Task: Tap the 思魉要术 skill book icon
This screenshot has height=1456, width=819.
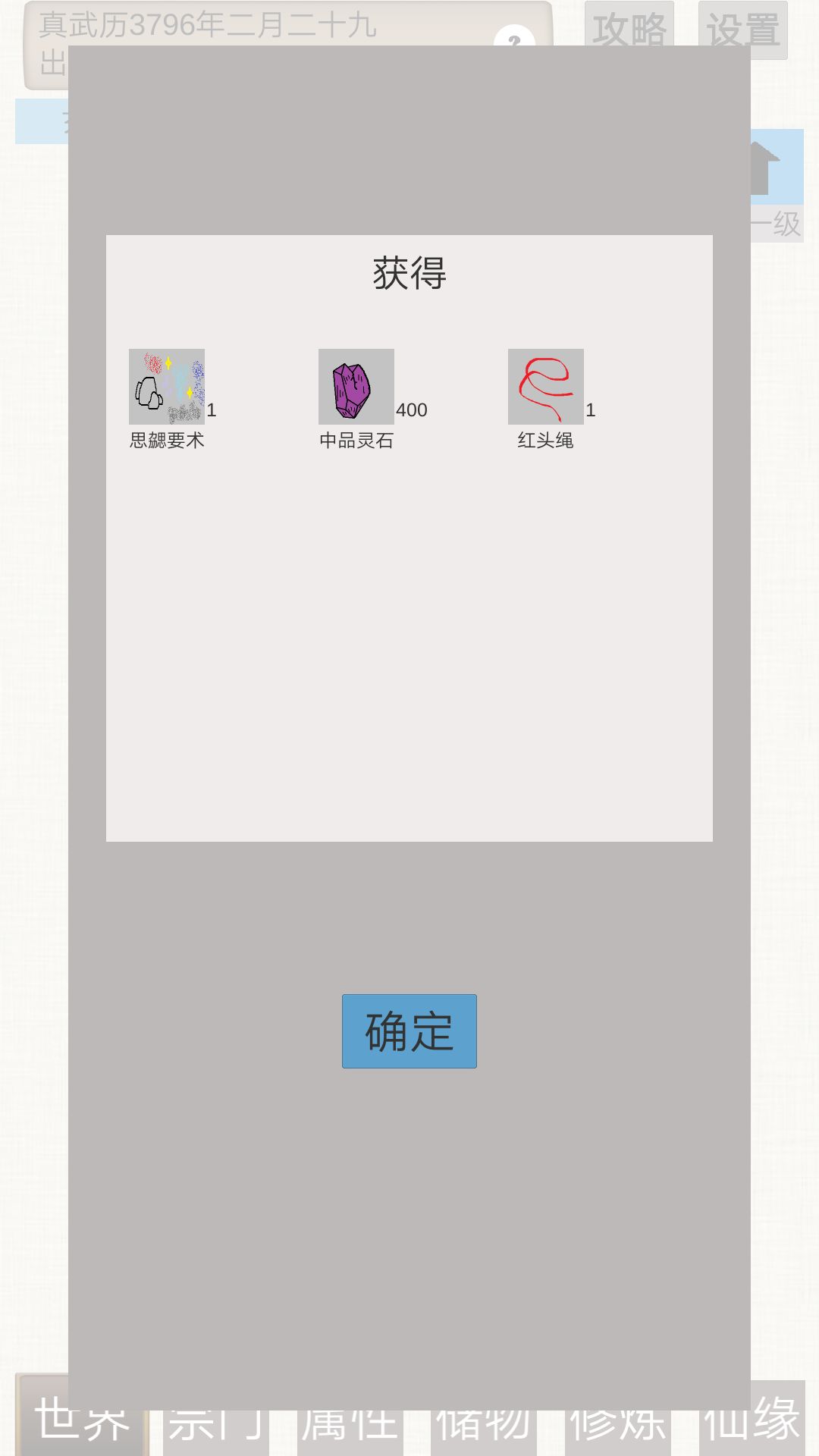Action: 167,387
